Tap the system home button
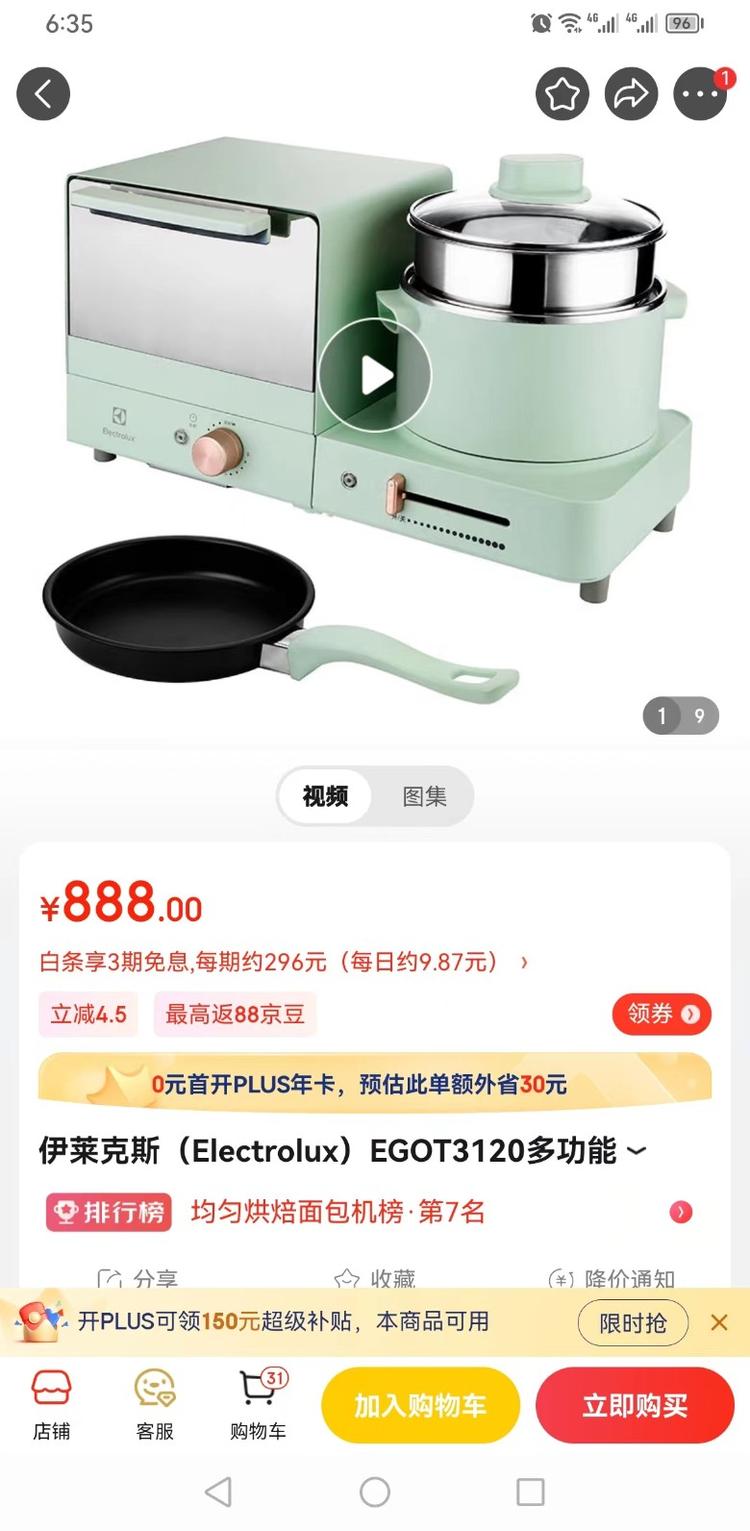The width and height of the screenshot is (750, 1531). (x=375, y=1492)
